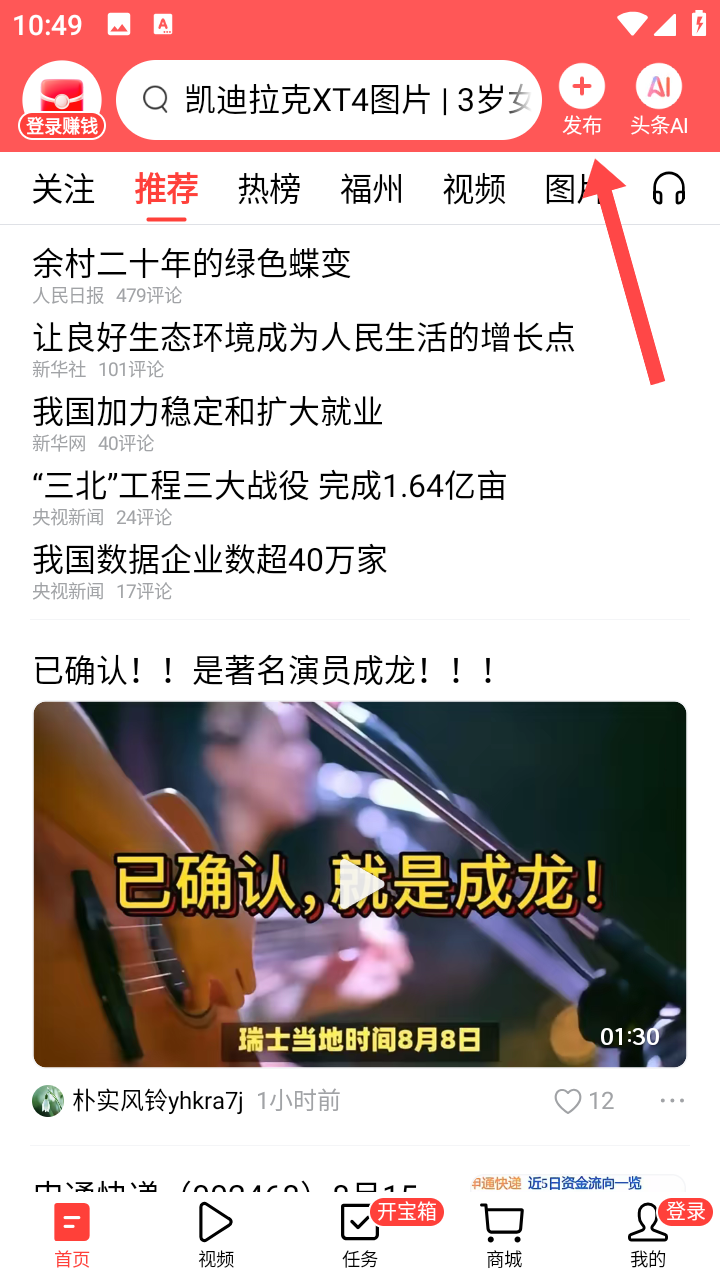Open more options on 朴实风铃yhkra7j's post
This screenshot has width=720, height=1280.
[x=672, y=1101]
